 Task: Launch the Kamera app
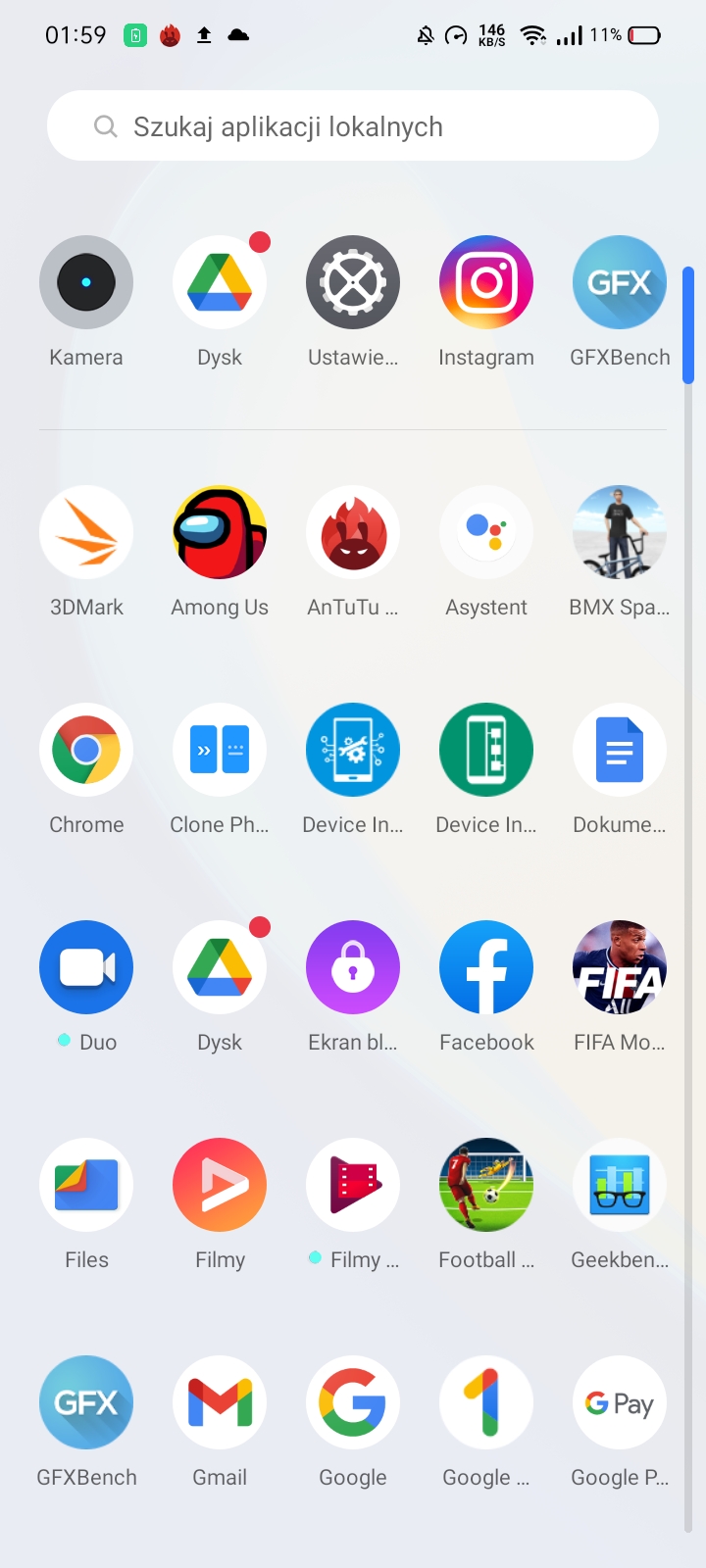[x=86, y=282]
